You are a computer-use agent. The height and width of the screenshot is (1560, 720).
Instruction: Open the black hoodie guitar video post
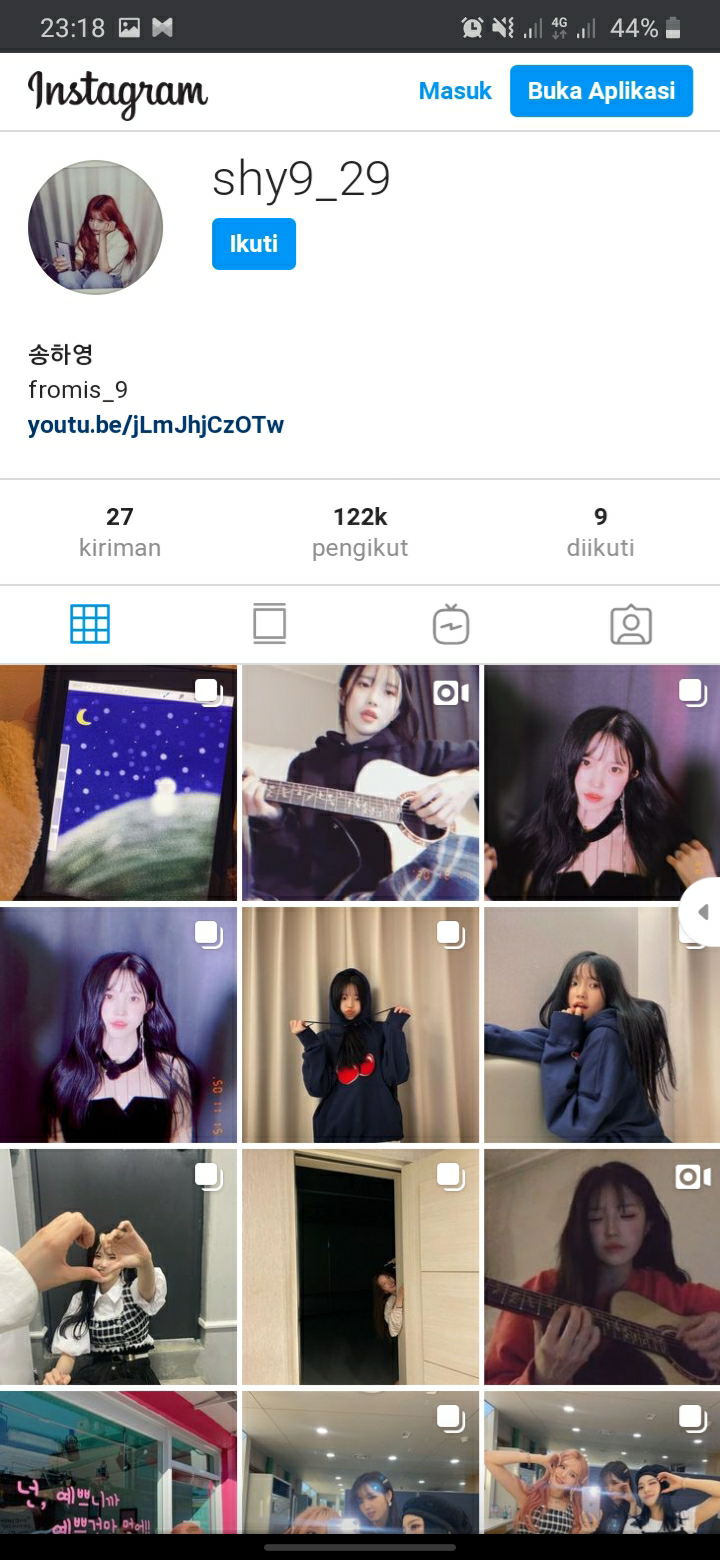pos(360,783)
